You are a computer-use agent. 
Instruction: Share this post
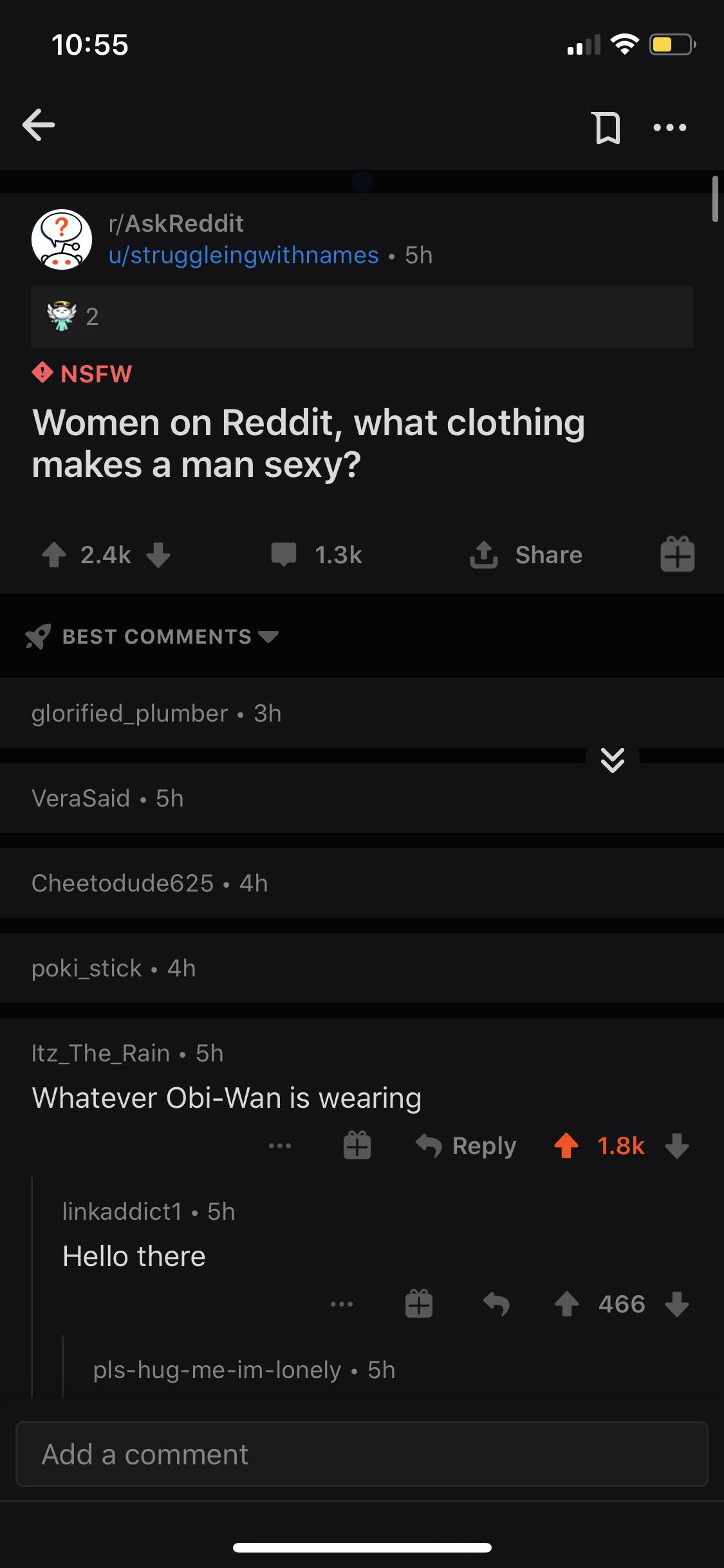point(526,555)
